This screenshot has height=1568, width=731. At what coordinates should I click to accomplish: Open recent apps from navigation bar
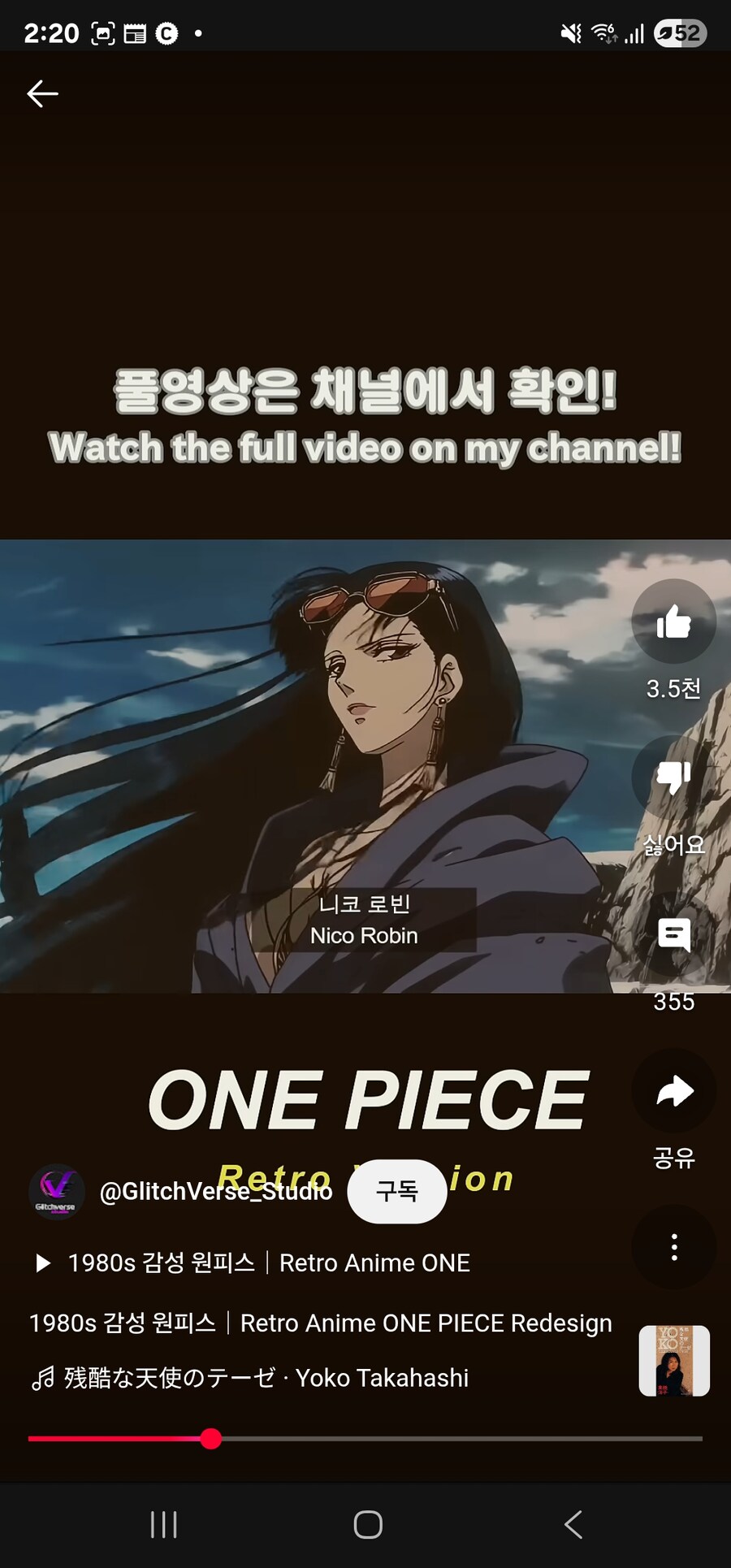164,1525
